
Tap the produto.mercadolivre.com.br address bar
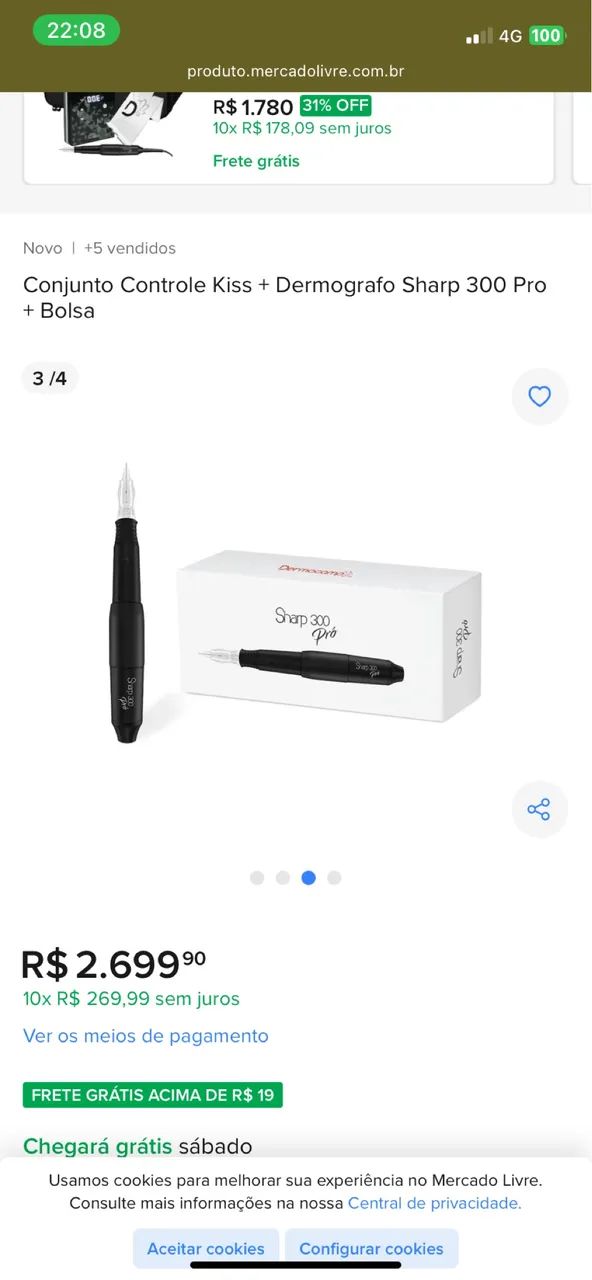[296, 71]
